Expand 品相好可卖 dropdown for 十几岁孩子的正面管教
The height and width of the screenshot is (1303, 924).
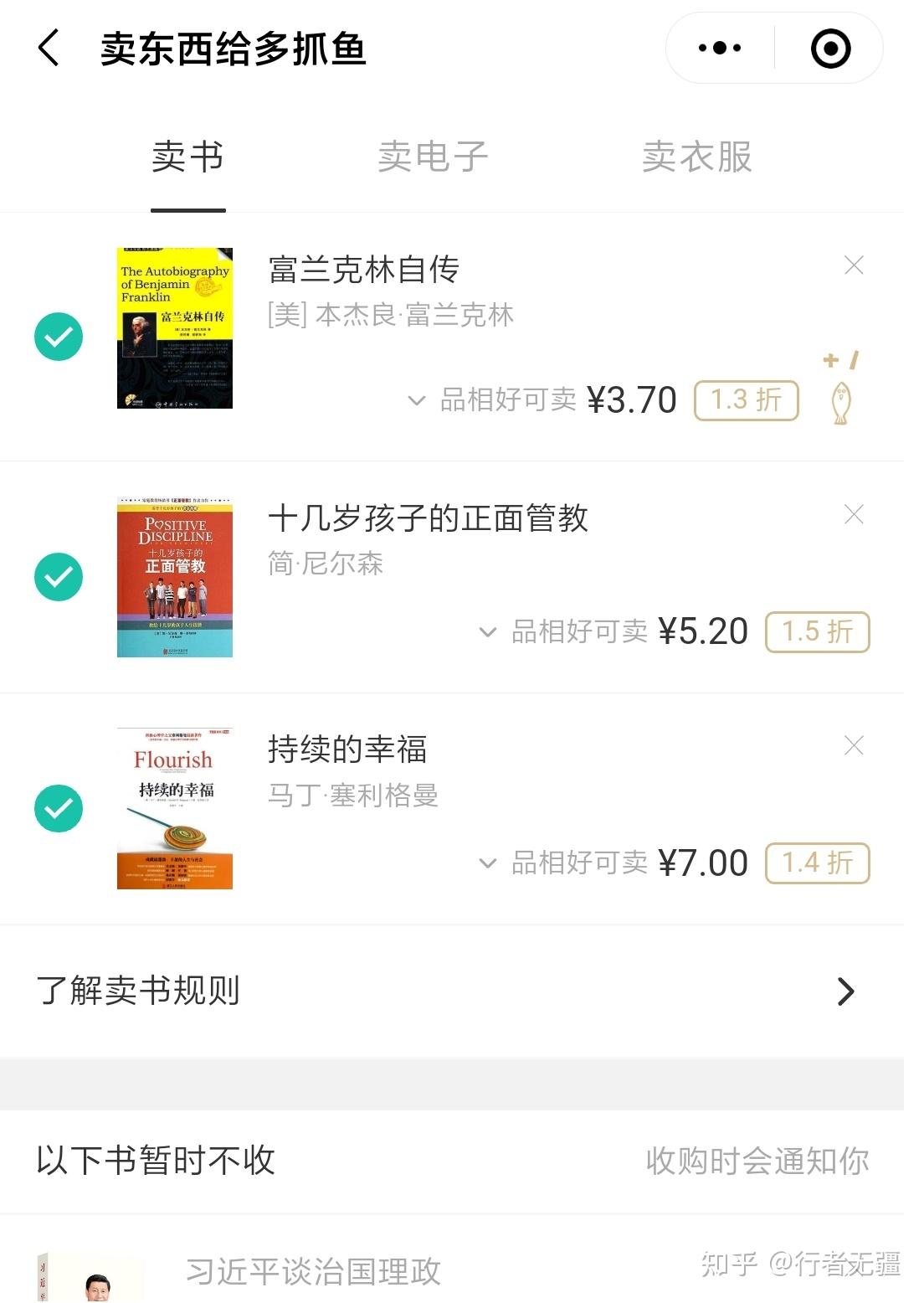point(488,633)
